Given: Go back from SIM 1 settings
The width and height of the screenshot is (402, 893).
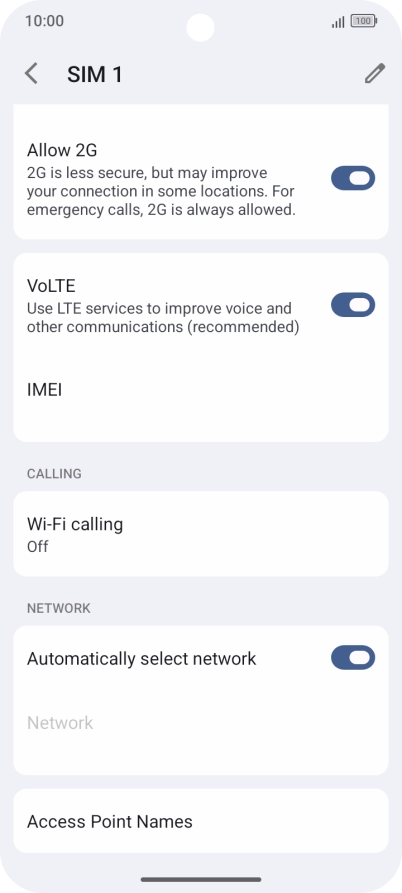Looking at the screenshot, I should click(x=31, y=74).
